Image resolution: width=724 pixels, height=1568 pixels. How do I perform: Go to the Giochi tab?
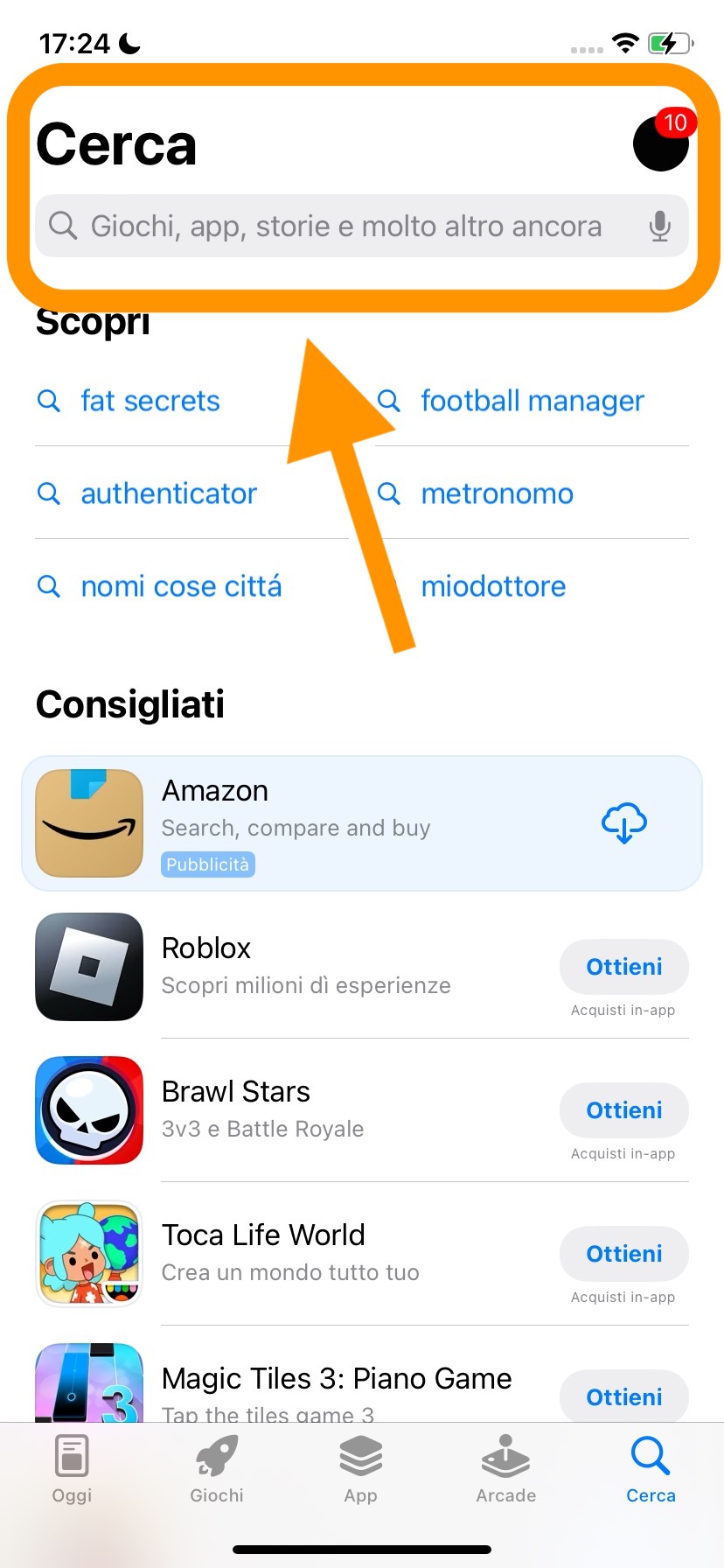coord(217,1470)
